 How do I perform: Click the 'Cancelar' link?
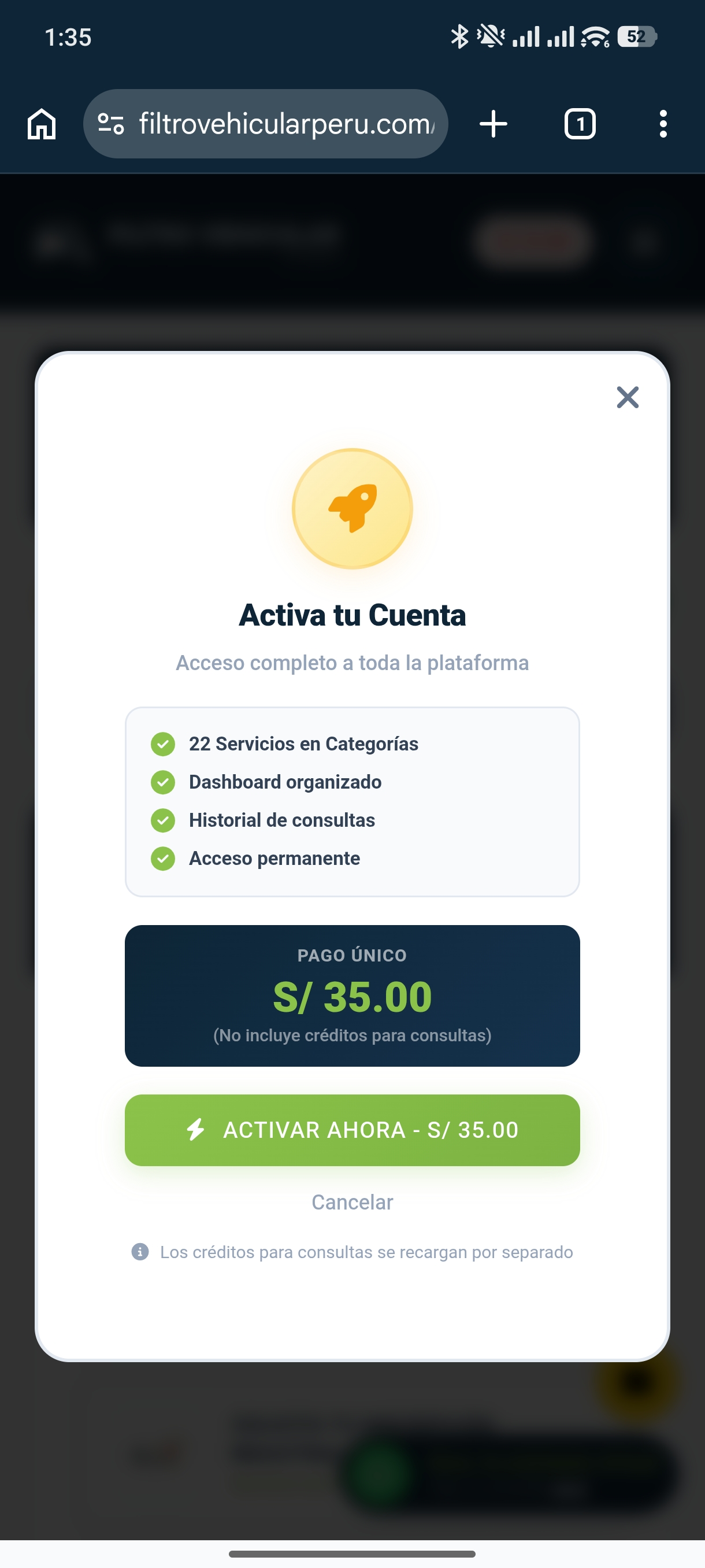click(x=352, y=1201)
